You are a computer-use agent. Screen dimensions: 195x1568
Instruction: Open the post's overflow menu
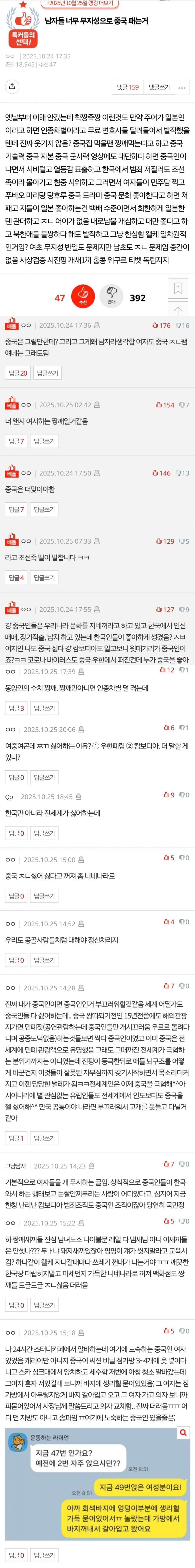[182, 88]
